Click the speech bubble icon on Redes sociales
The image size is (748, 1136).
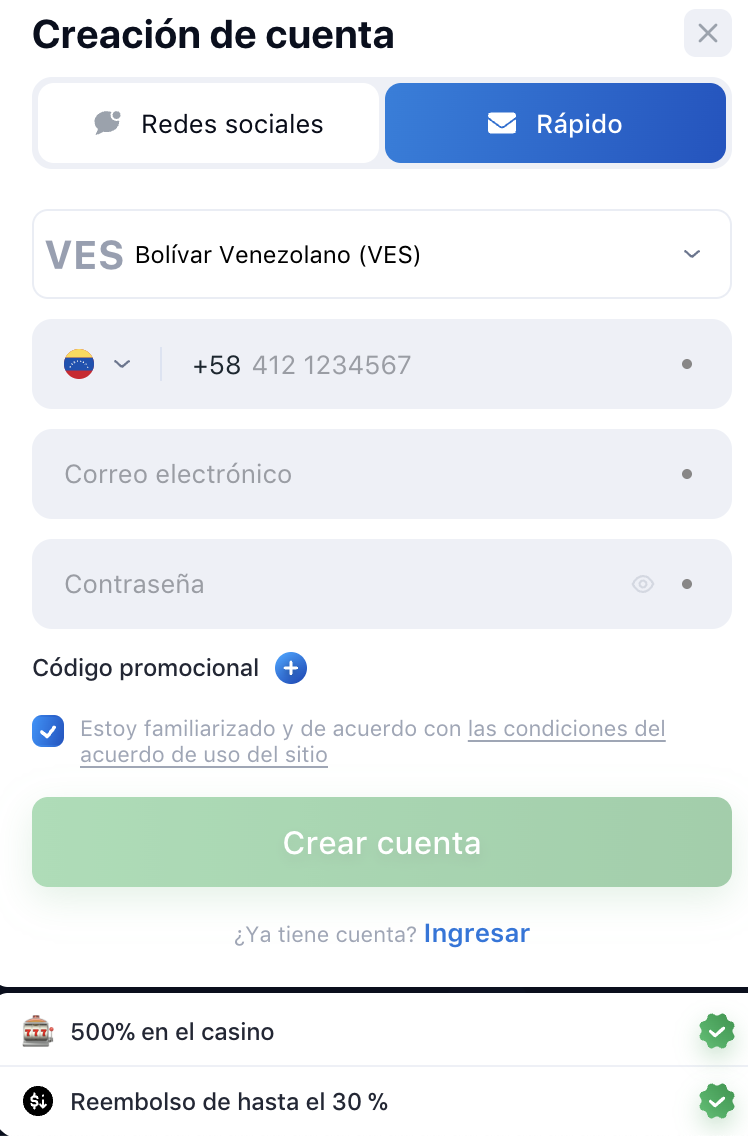point(106,123)
